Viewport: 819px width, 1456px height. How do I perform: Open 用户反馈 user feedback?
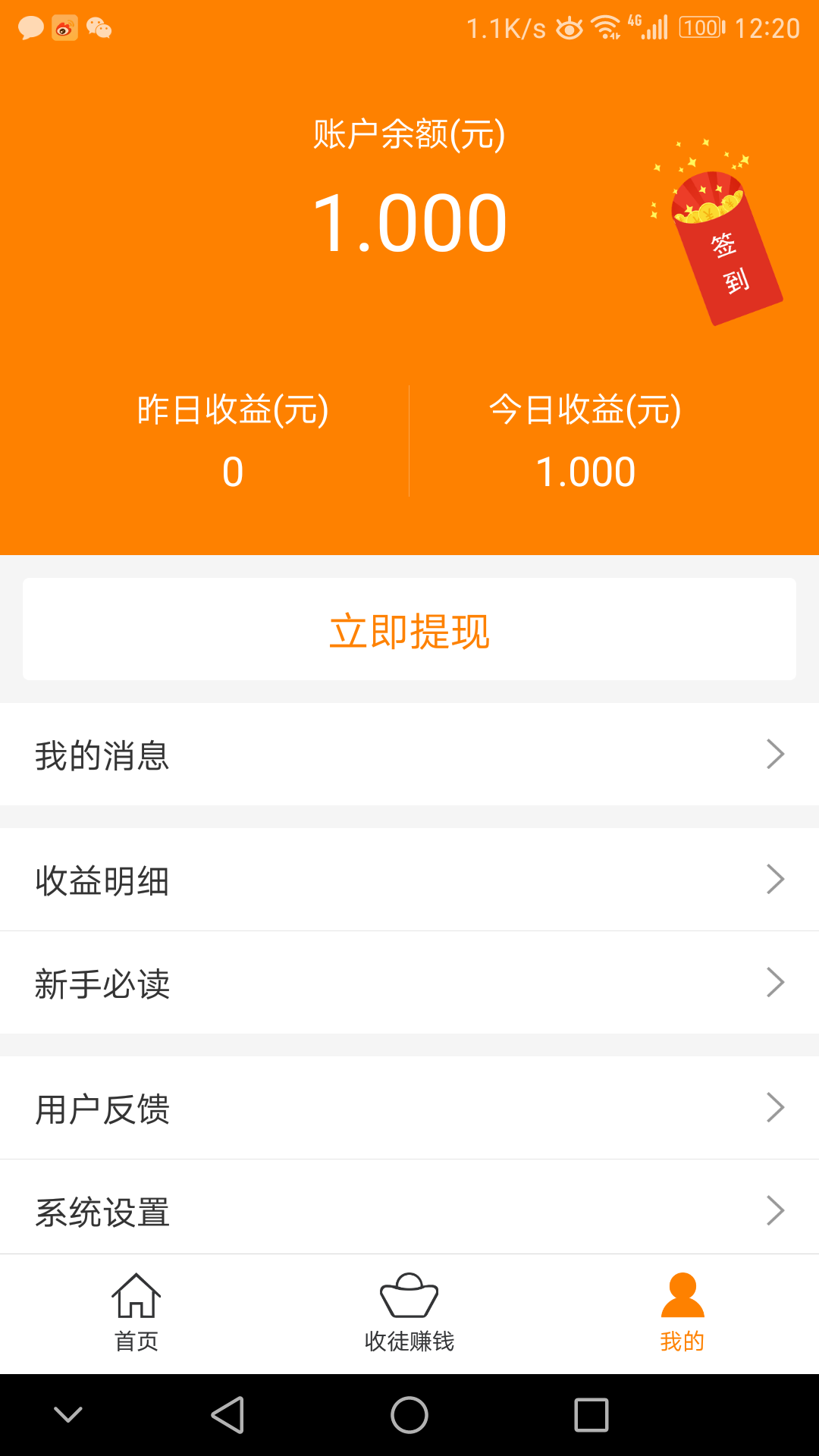(409, 1108)
